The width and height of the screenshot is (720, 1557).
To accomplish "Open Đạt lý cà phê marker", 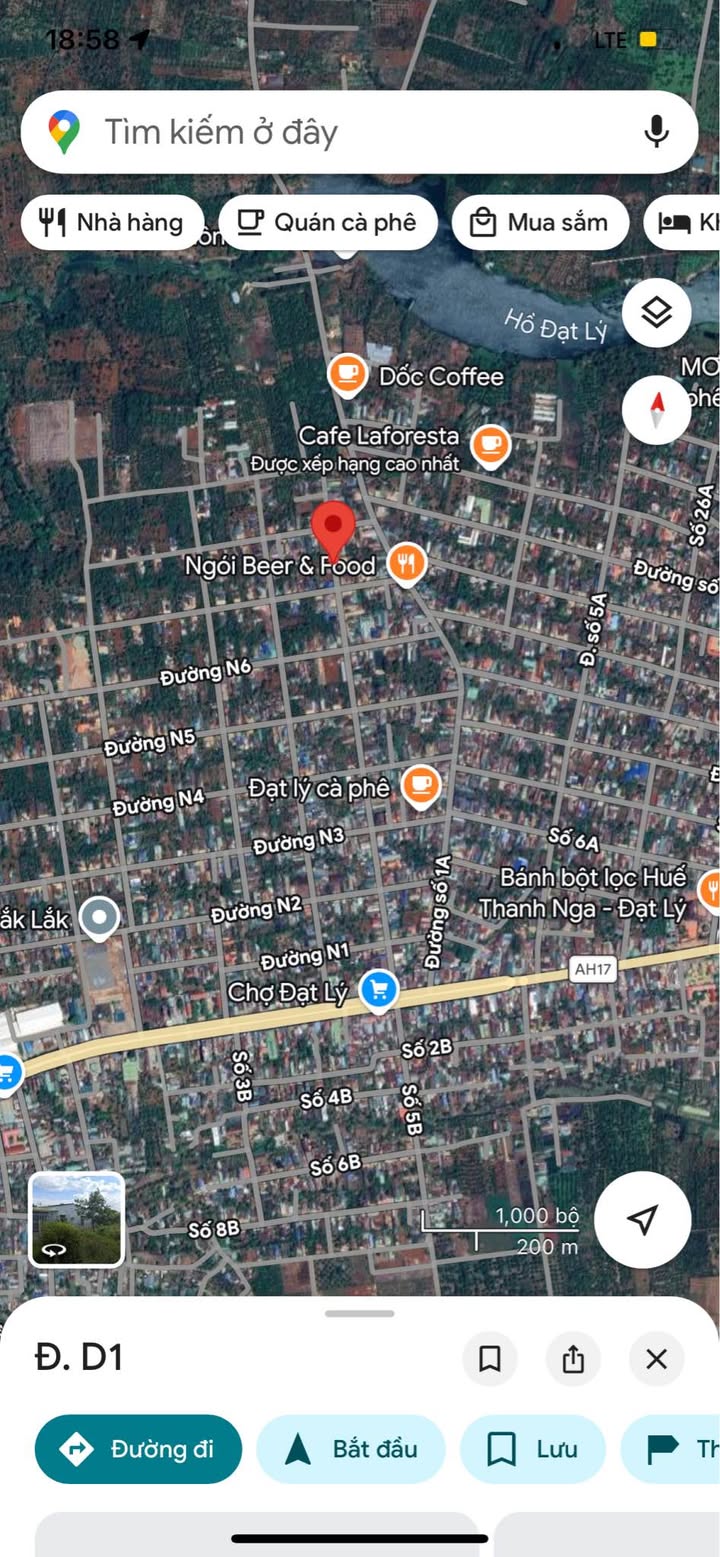I will click(421, 786).
